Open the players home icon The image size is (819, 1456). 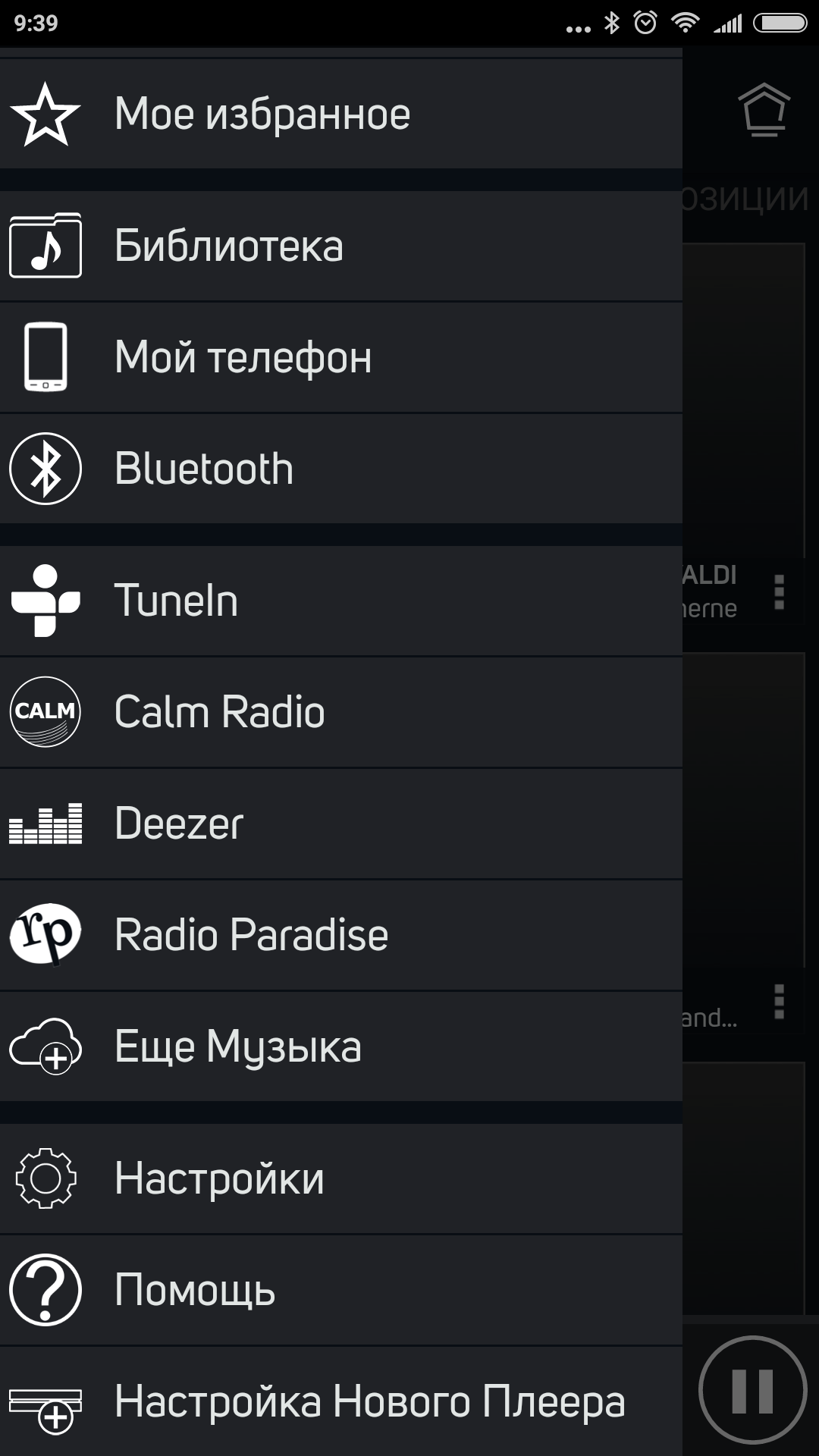click(764, 110)
